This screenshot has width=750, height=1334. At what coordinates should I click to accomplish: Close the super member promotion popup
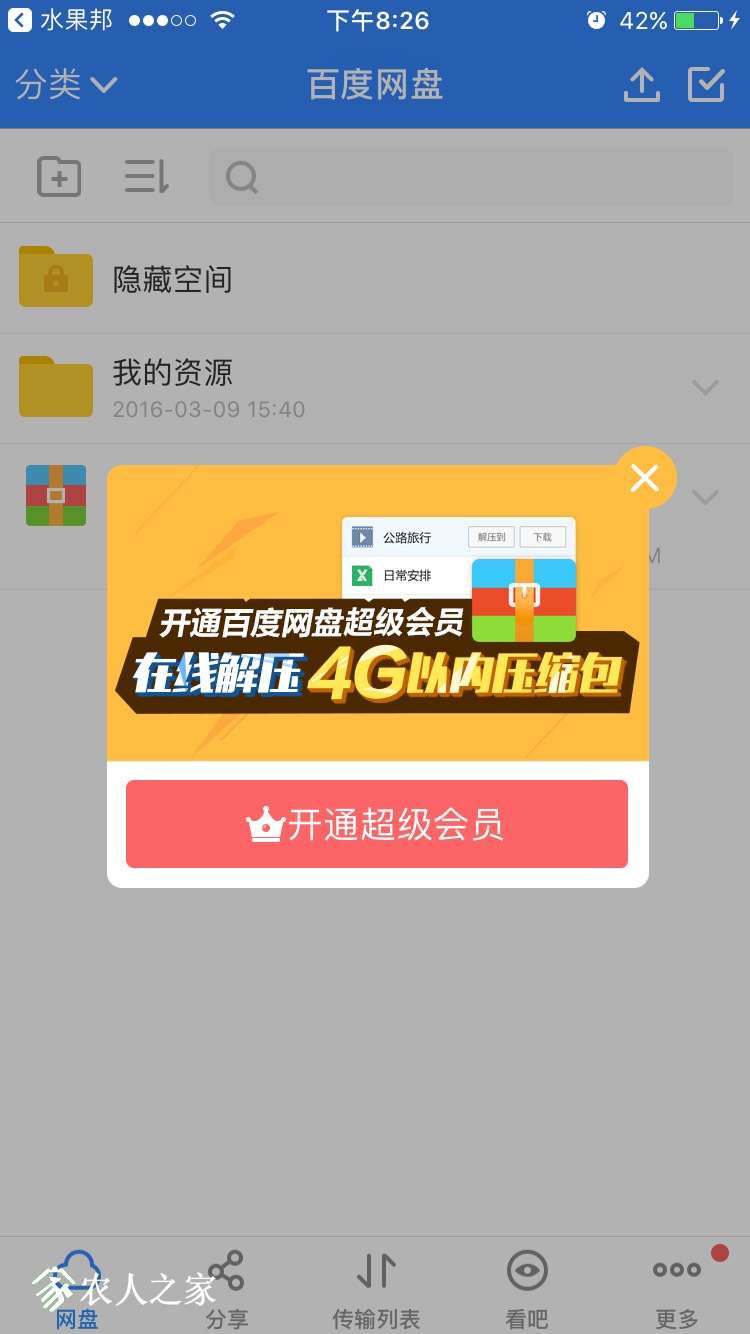645,478
